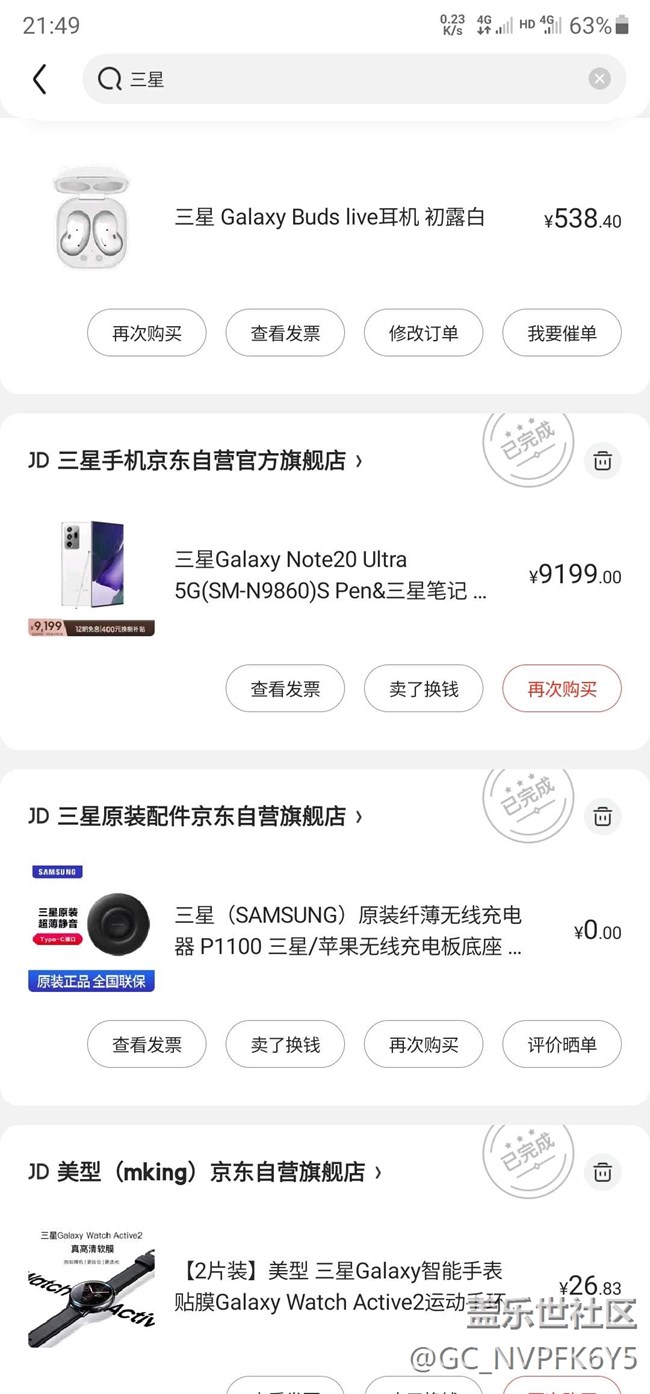Tap 卖了换钱 for Galaxy Note20 Ultra

coord(423,689)
